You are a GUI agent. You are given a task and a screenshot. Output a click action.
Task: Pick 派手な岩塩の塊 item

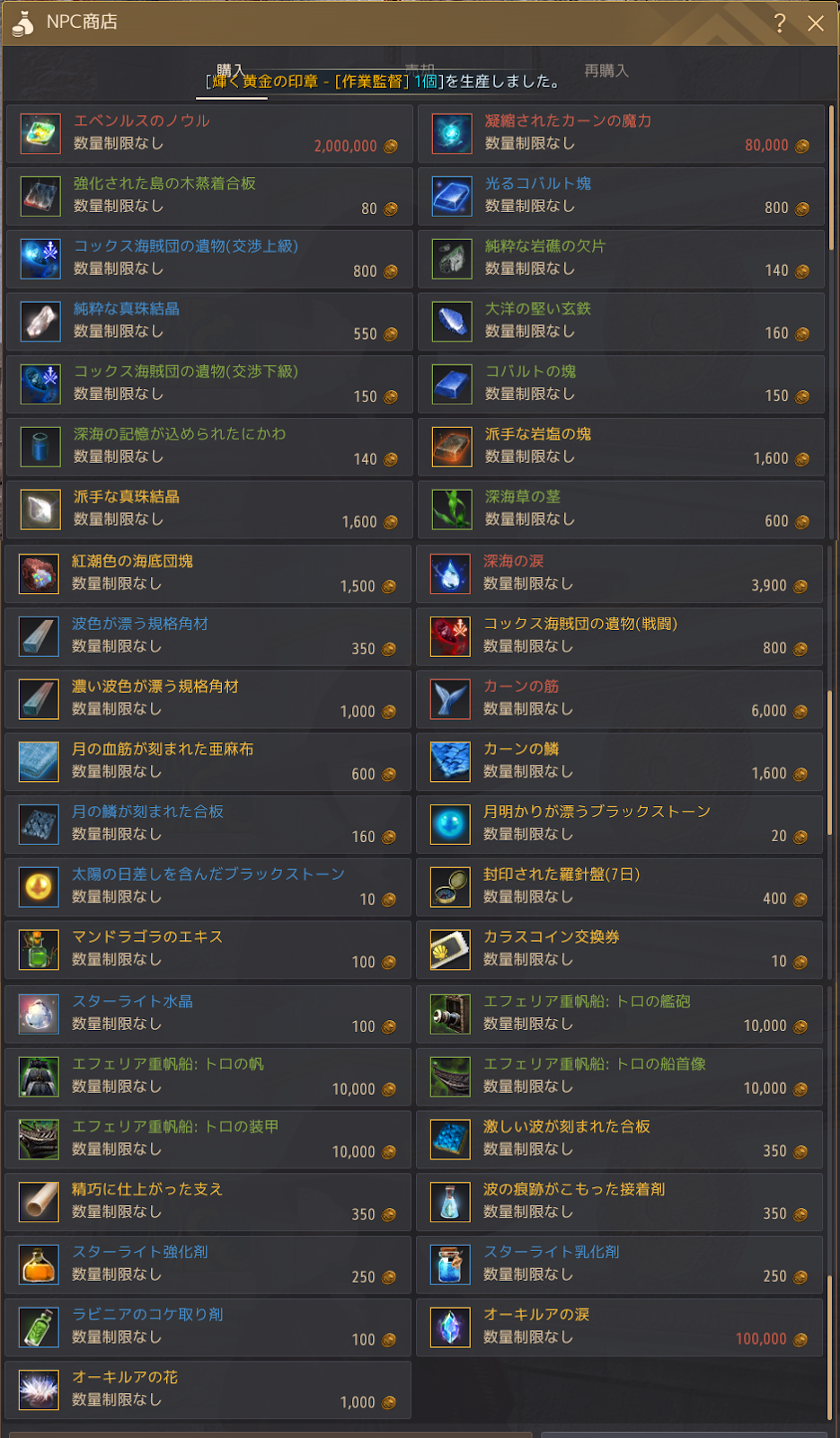click(x=621, y=448)
